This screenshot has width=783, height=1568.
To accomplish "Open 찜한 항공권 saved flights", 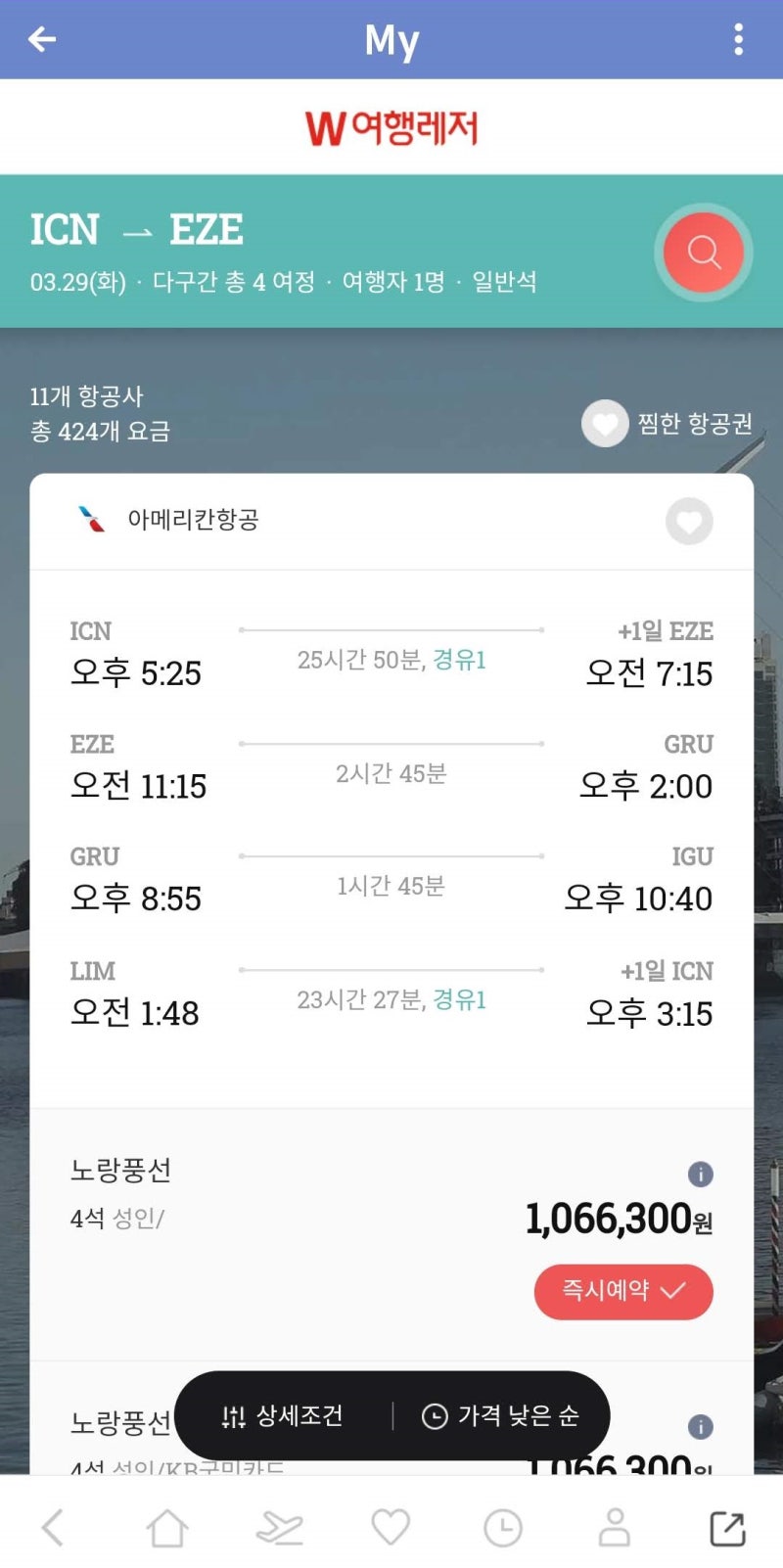I will [668, 423].
